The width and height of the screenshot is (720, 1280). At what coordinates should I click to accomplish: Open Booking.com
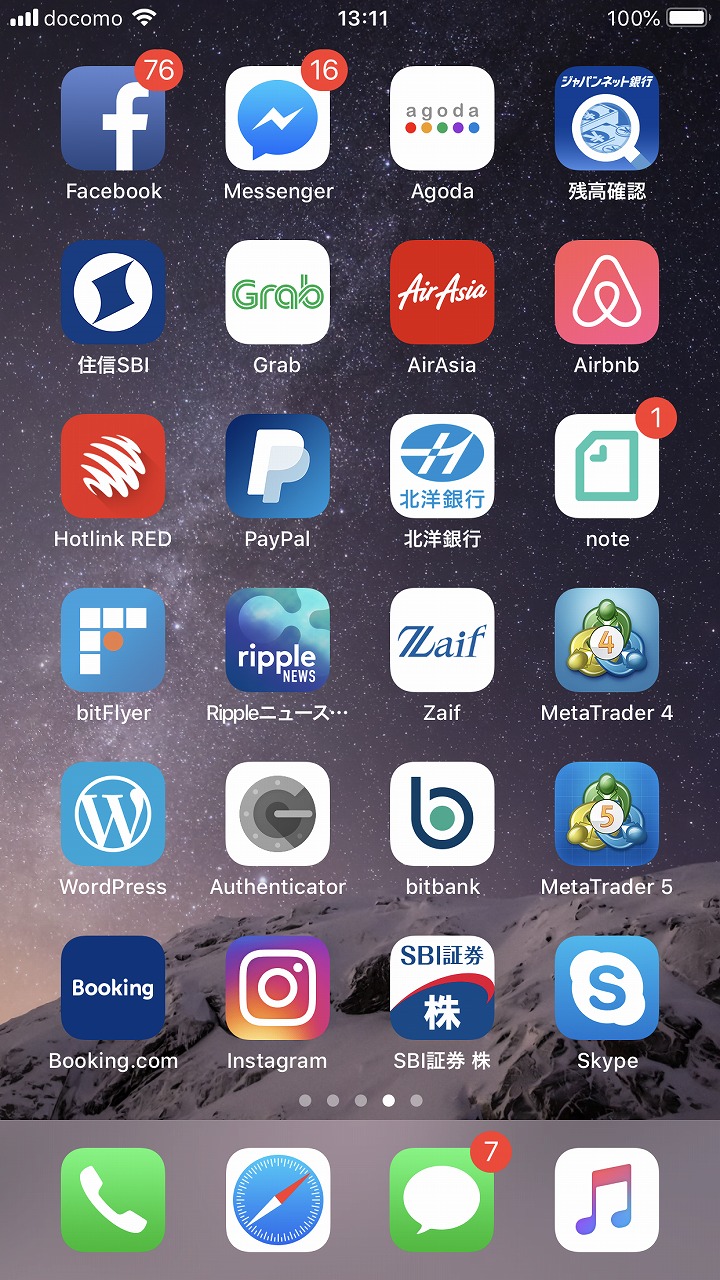pos(113,988)
